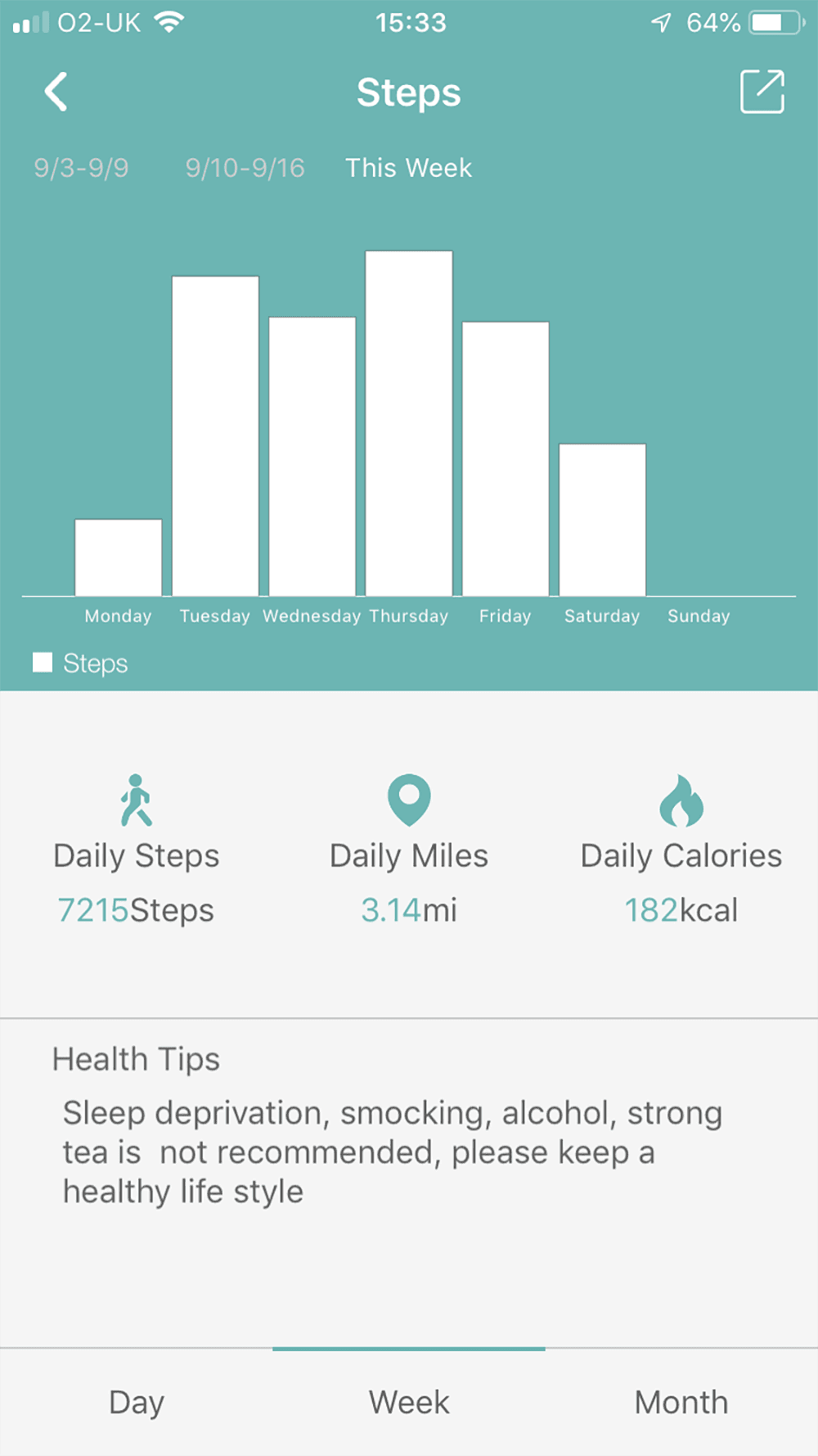The width and height of the screenshot is (818, 1456).
Task: Switch to the Month view
Action: click(681, 1402)
